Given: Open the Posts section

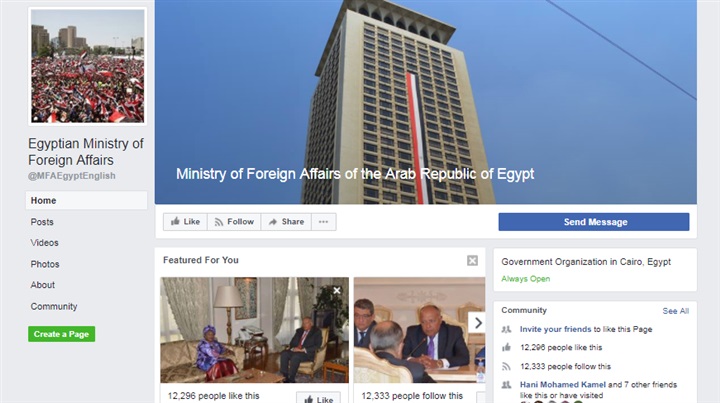Looking at the screenshot, I should pyautogui.click(x=42, y=222).
